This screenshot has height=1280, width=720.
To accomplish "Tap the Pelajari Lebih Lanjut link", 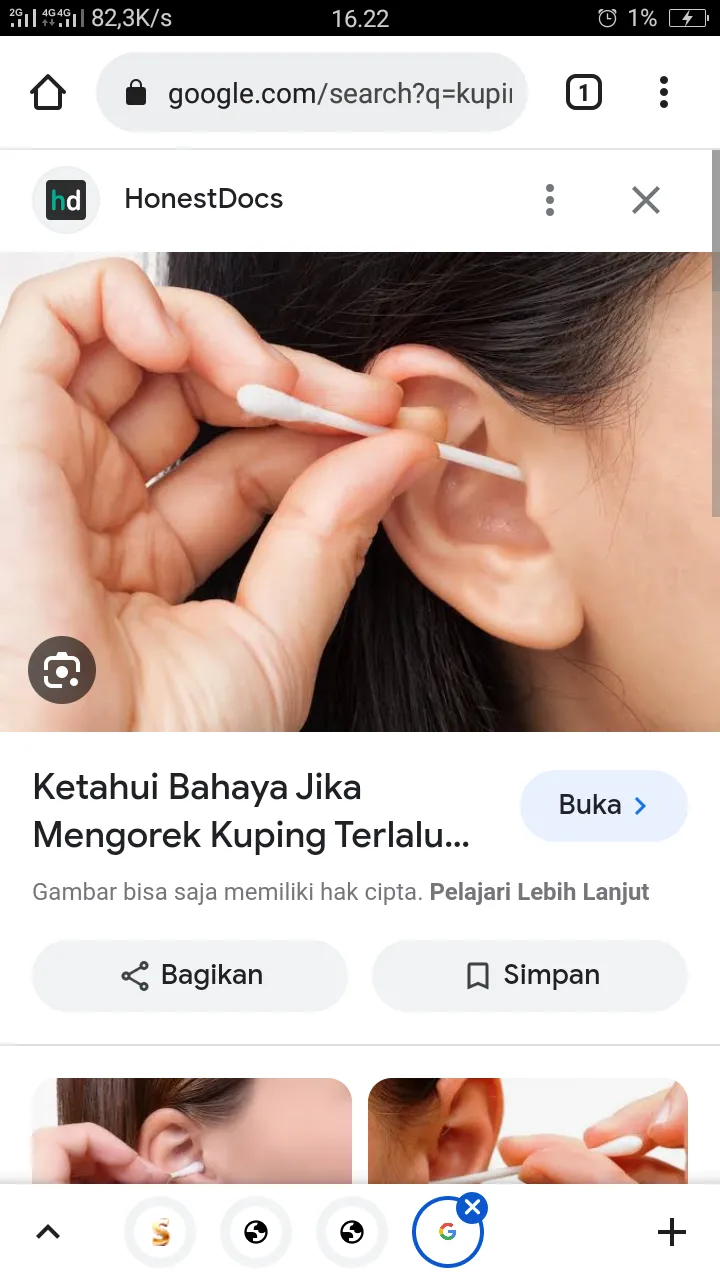I will click(x=539, y=891).
